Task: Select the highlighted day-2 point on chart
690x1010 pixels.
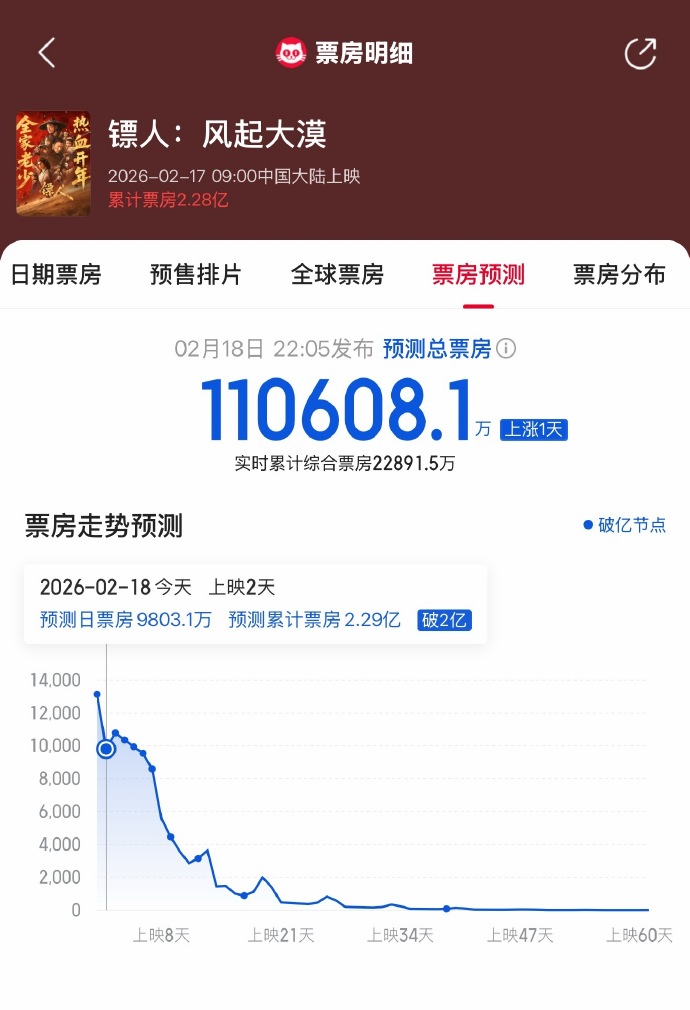Action: (x=106, y=748)
